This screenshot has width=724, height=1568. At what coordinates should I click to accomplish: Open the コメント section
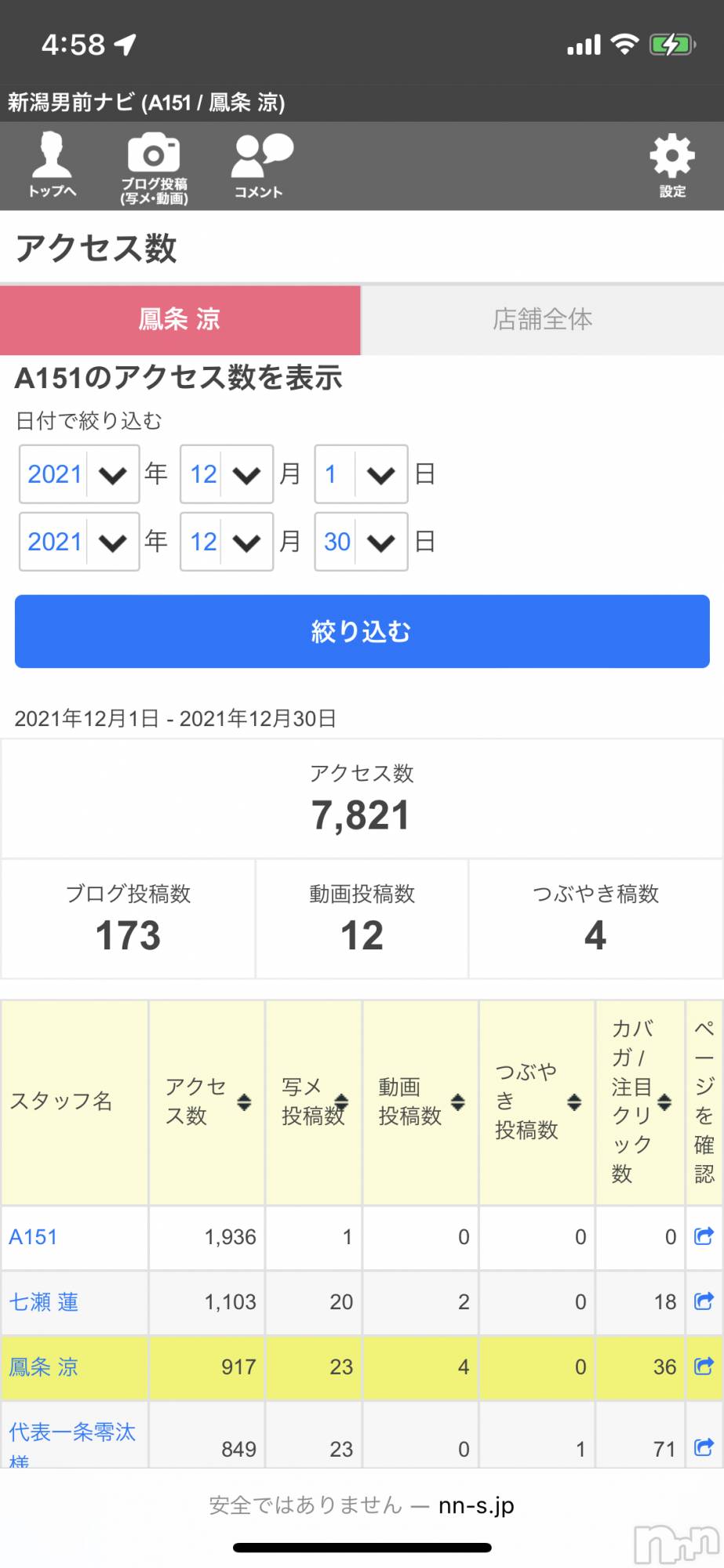[x=260, y=167]
